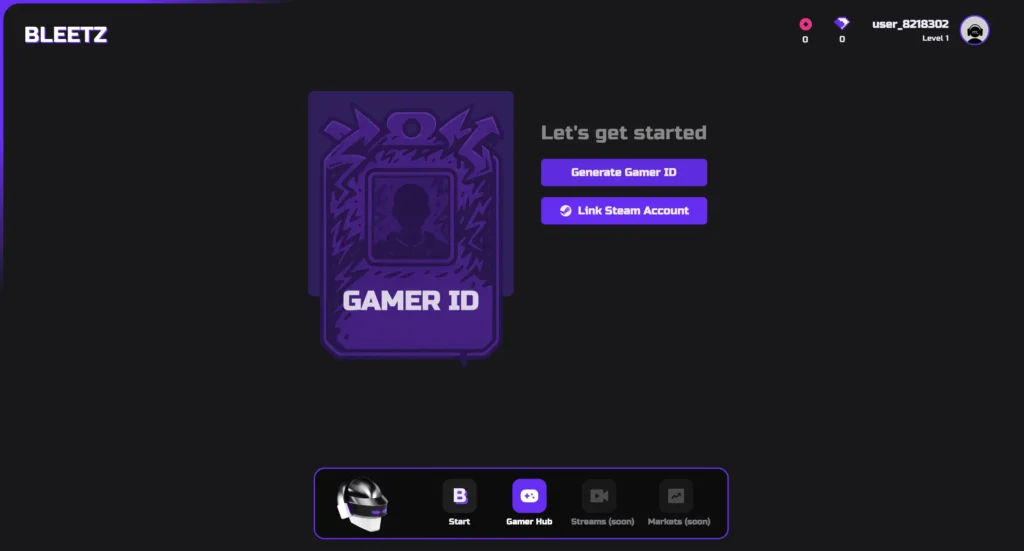Go to the Start tab
This screenshot has height=551, width=1024.
click(x=459, y=496)
